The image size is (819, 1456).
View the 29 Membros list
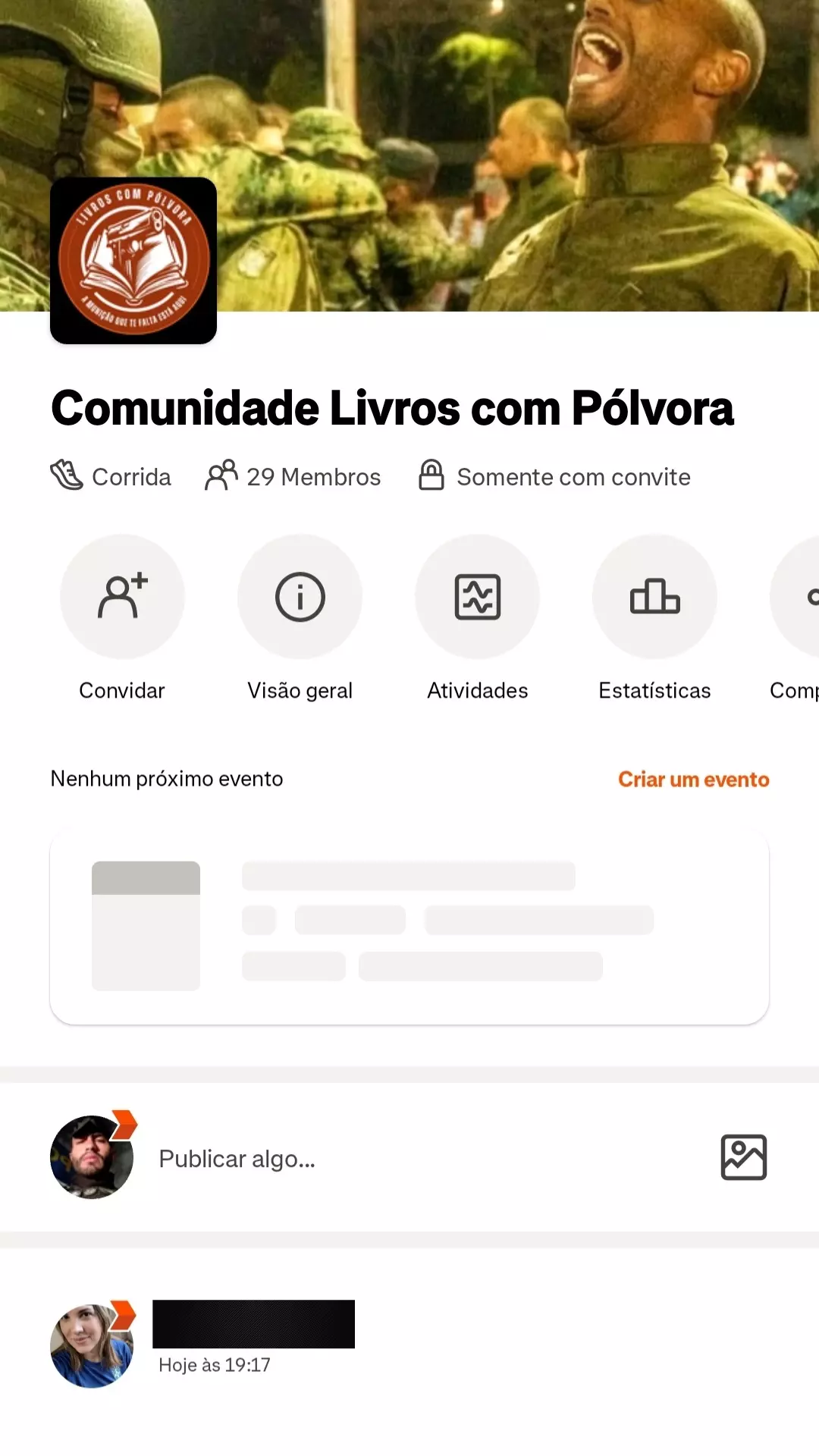tap(293, 477)
